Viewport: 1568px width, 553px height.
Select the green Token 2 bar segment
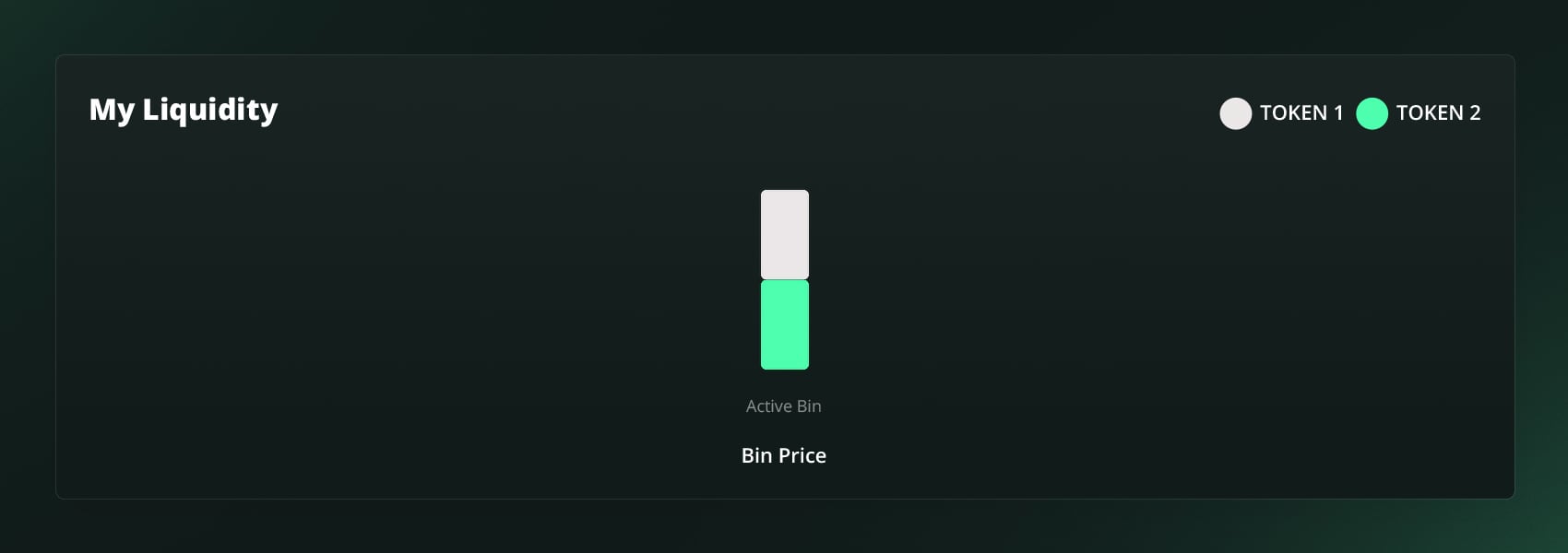(784, 324)
